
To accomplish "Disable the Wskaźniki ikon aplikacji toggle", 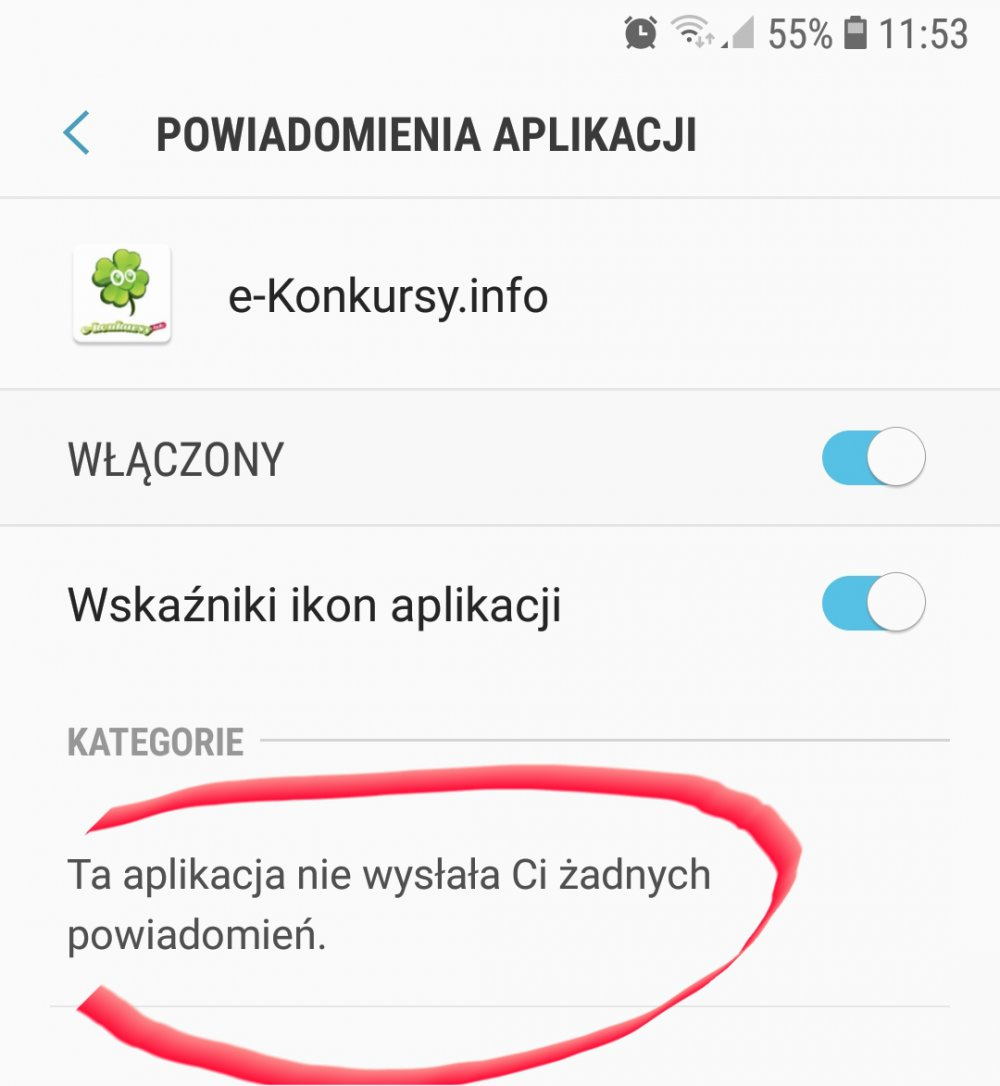I will pyautogui.click(x=872, y=603).
